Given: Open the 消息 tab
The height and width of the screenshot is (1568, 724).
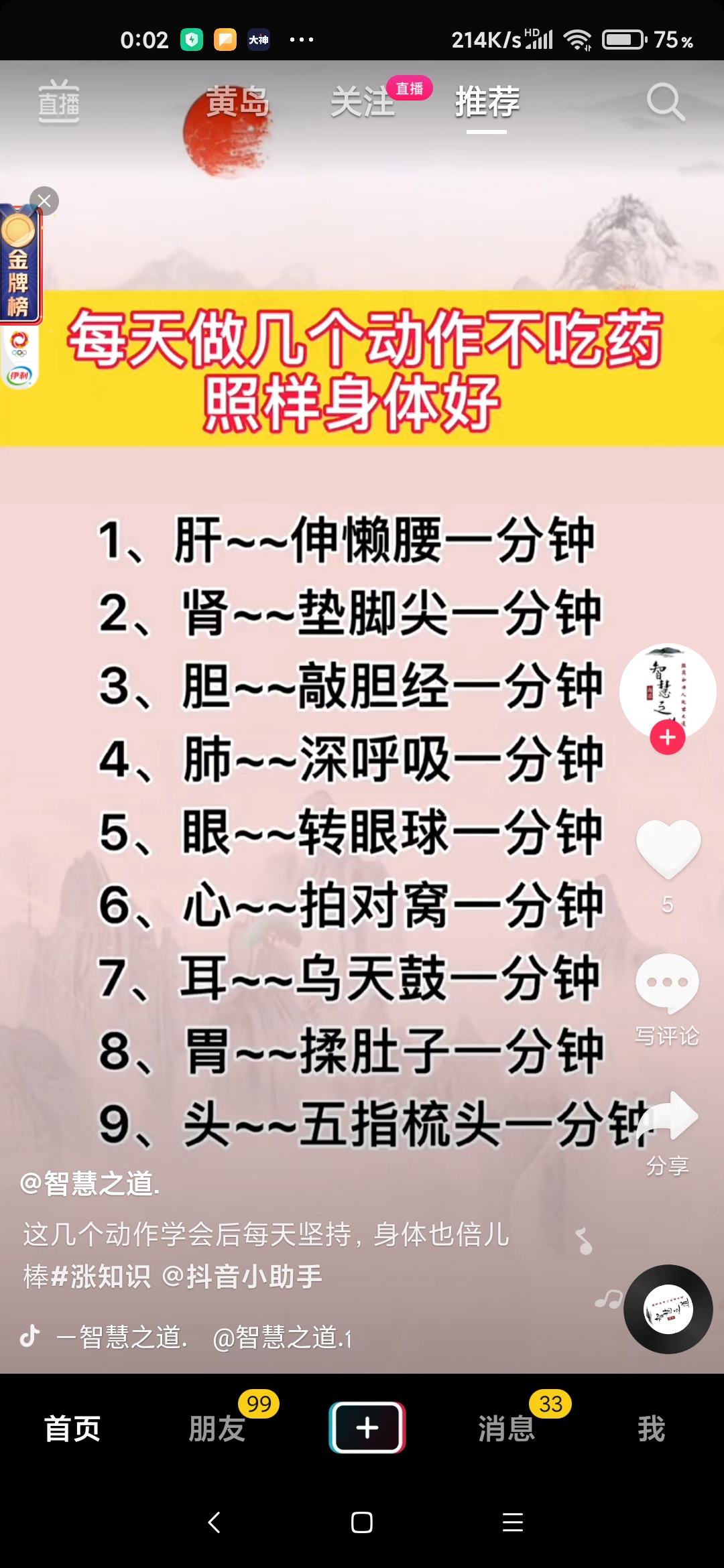Looking at the screenshot, I should click(507, 1428).
